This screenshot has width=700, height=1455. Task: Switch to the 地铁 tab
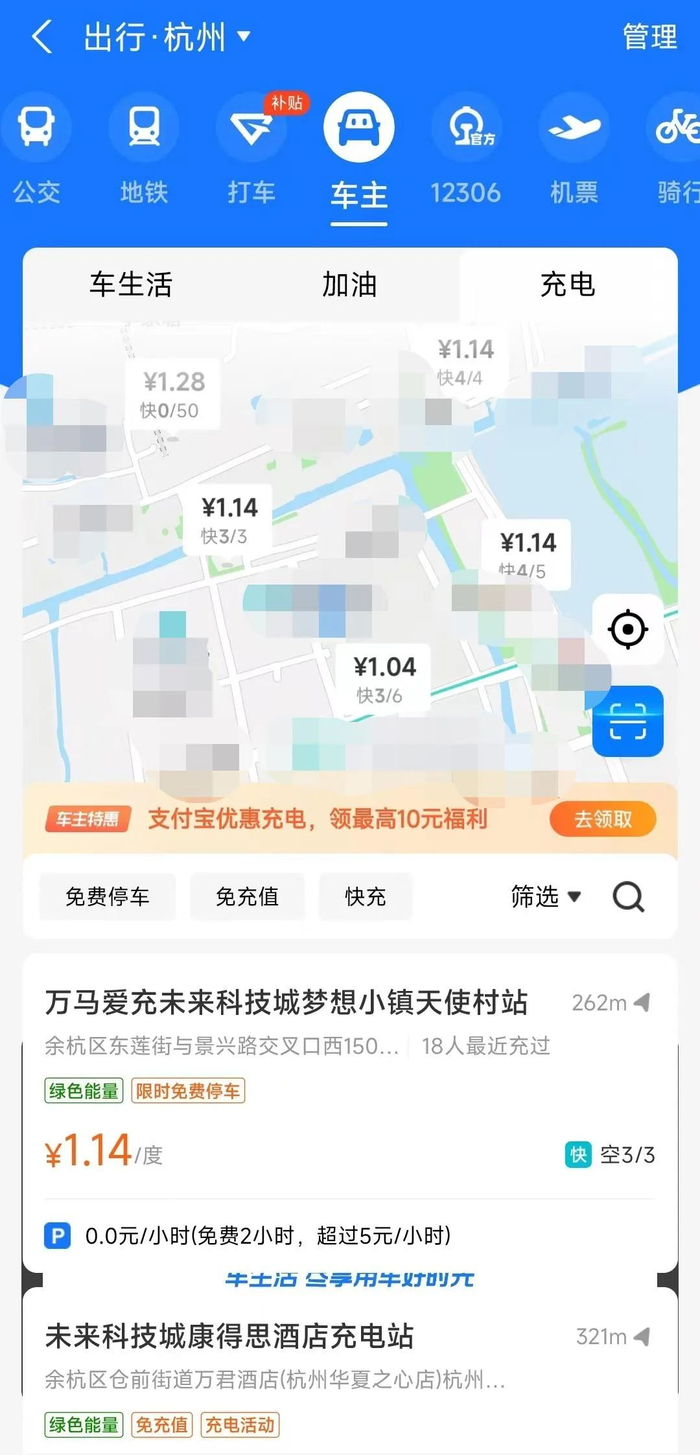[144, 148]
